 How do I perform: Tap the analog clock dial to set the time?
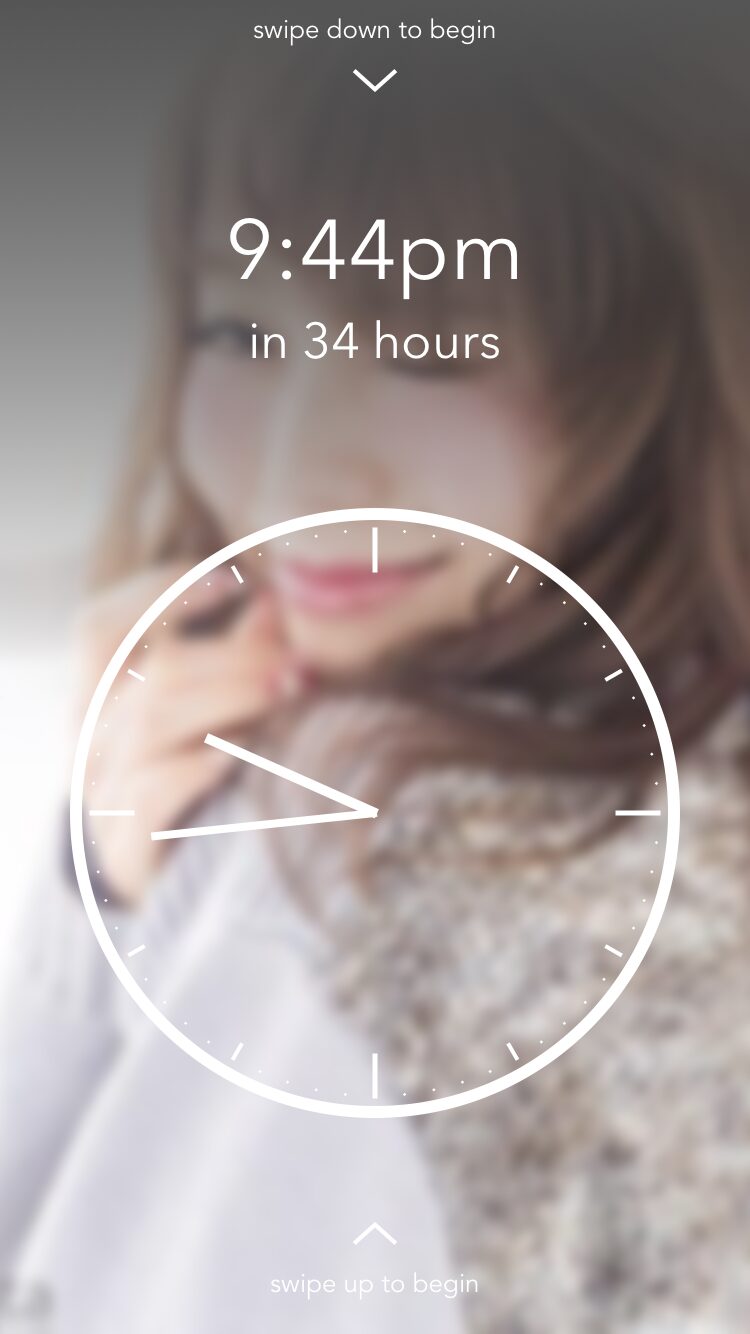pyautogui.click(x=375, y=812)
